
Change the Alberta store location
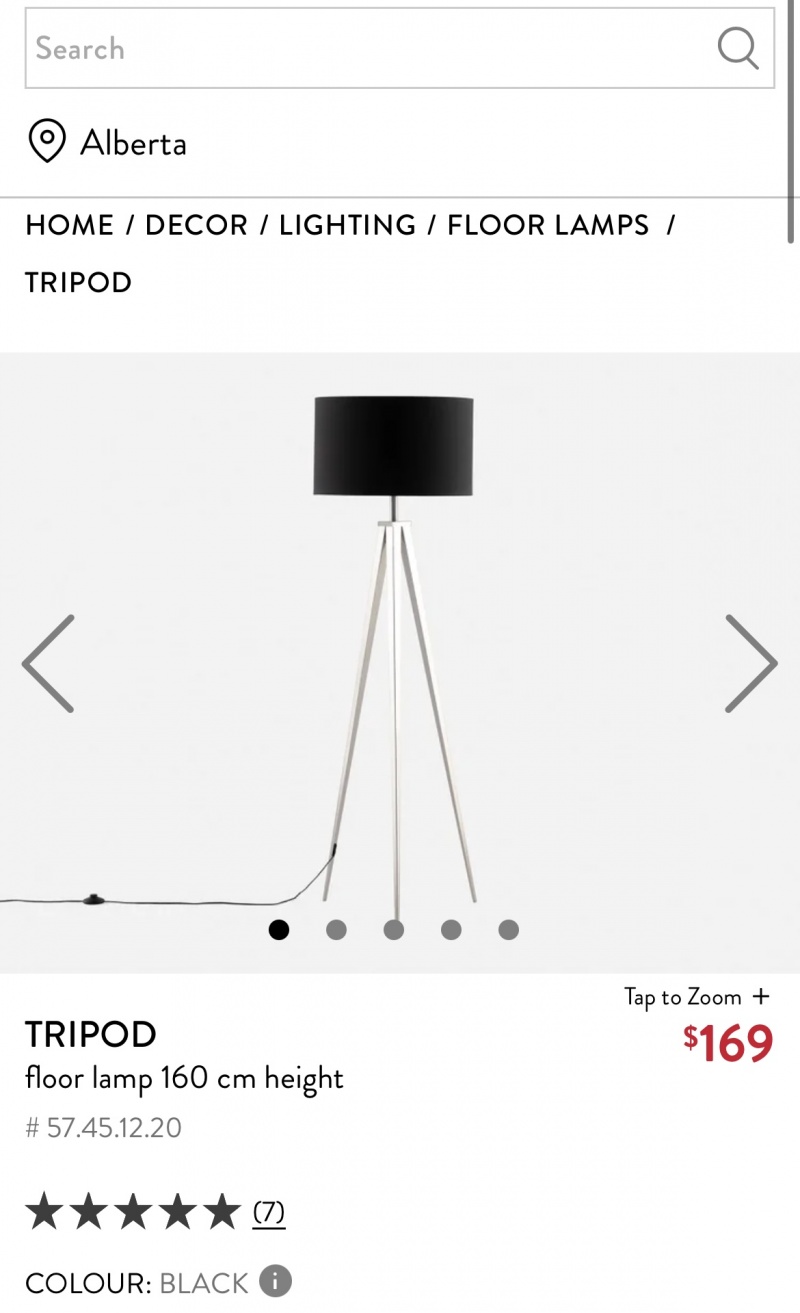point(107,143)
